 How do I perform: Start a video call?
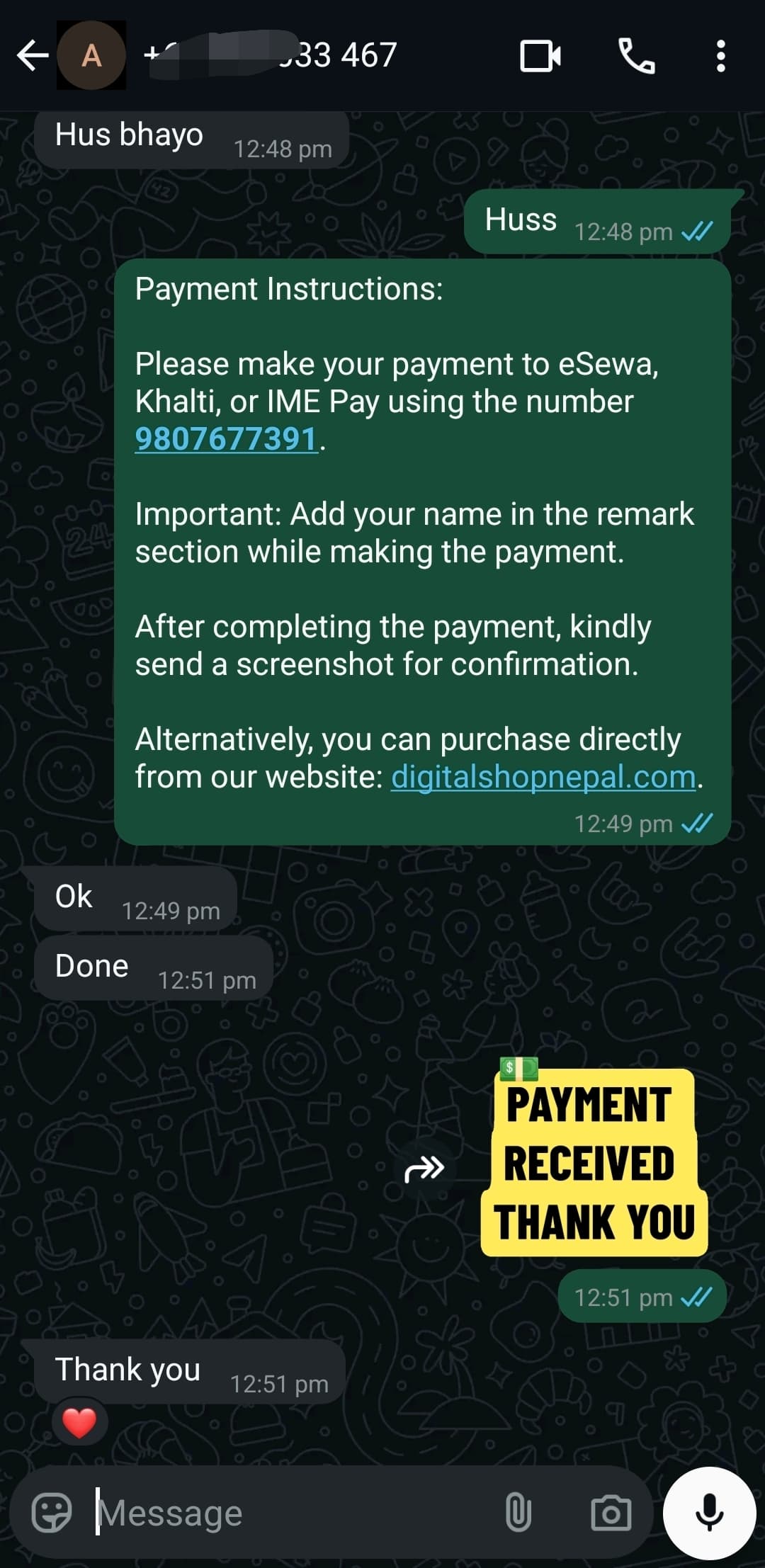(x=540, y=56)
